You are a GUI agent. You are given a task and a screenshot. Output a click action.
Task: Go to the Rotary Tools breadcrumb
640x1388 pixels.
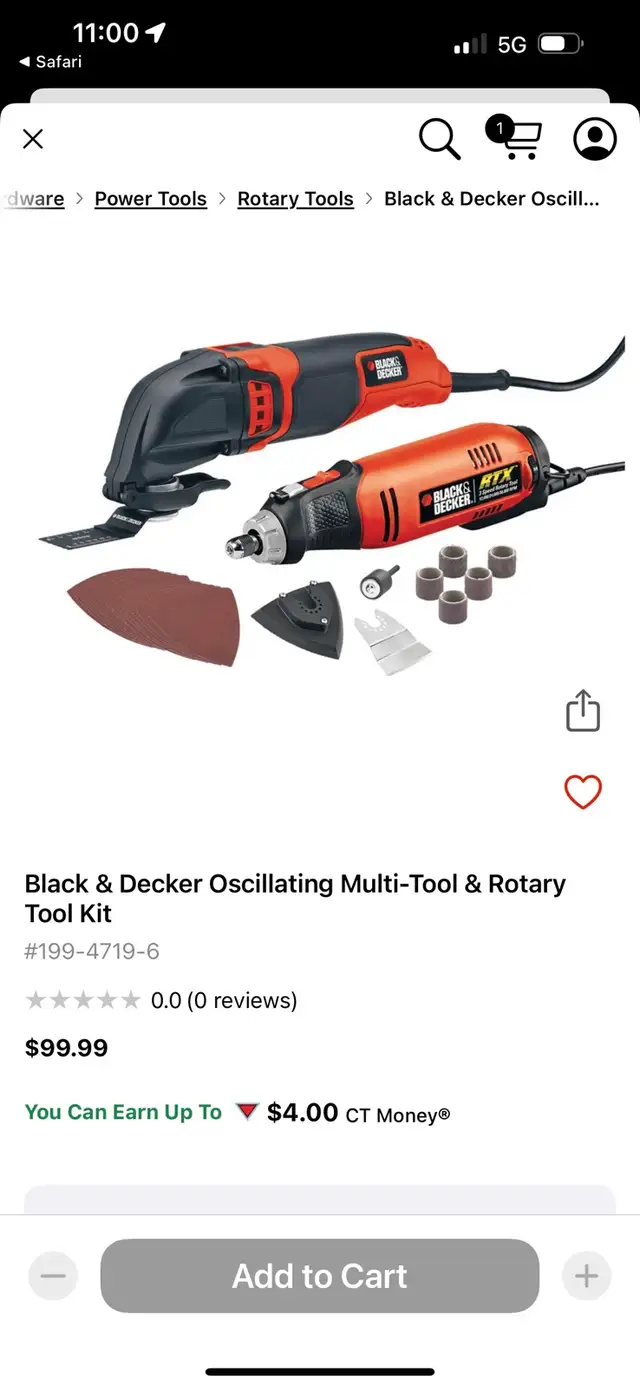coord(295,198)
